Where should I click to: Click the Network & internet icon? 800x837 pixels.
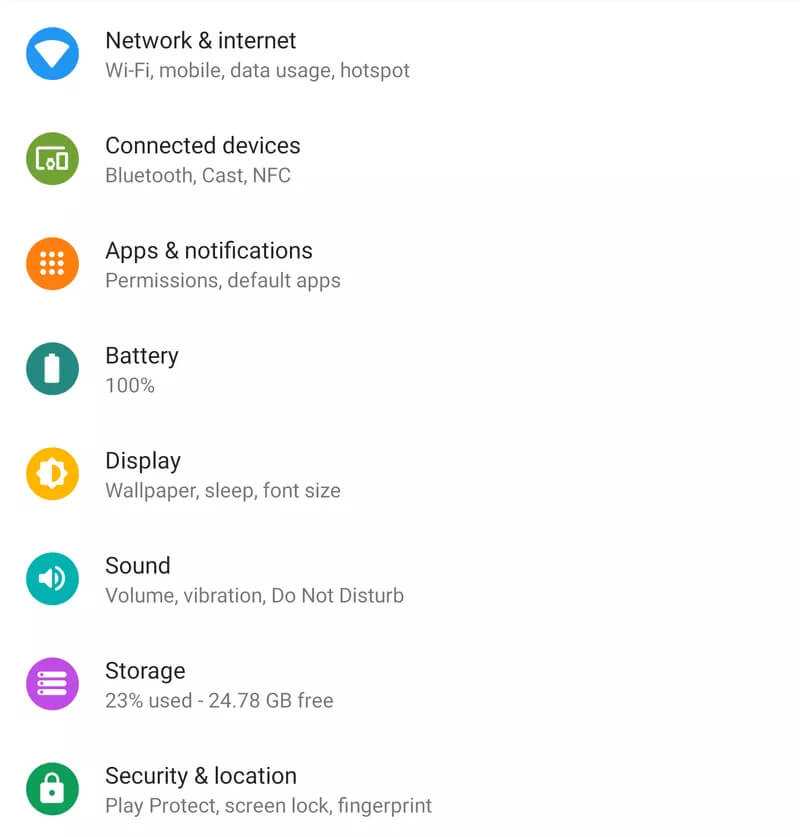click(51, 54)
